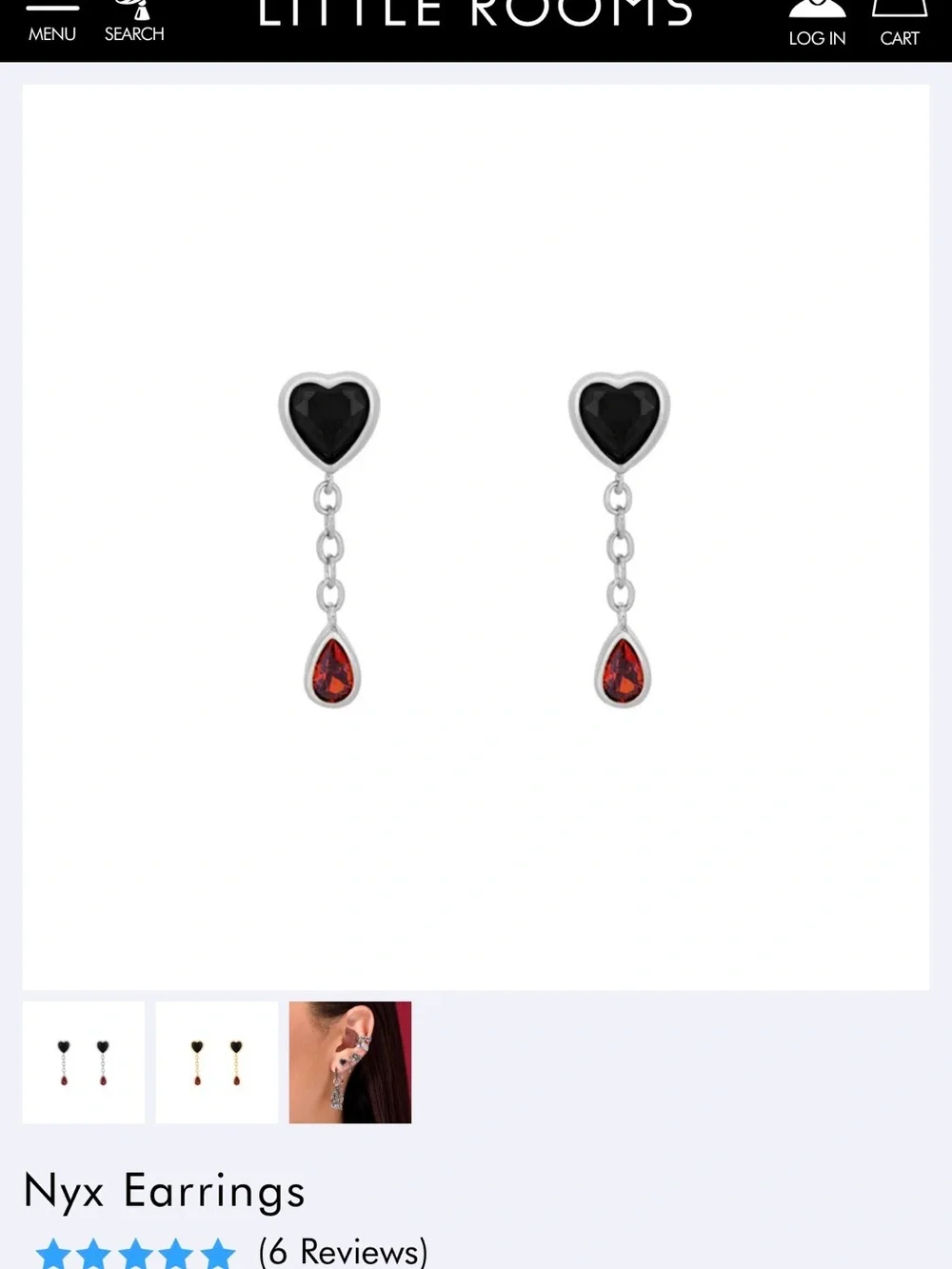Tap the main Nyx Earrings product image

476,537
